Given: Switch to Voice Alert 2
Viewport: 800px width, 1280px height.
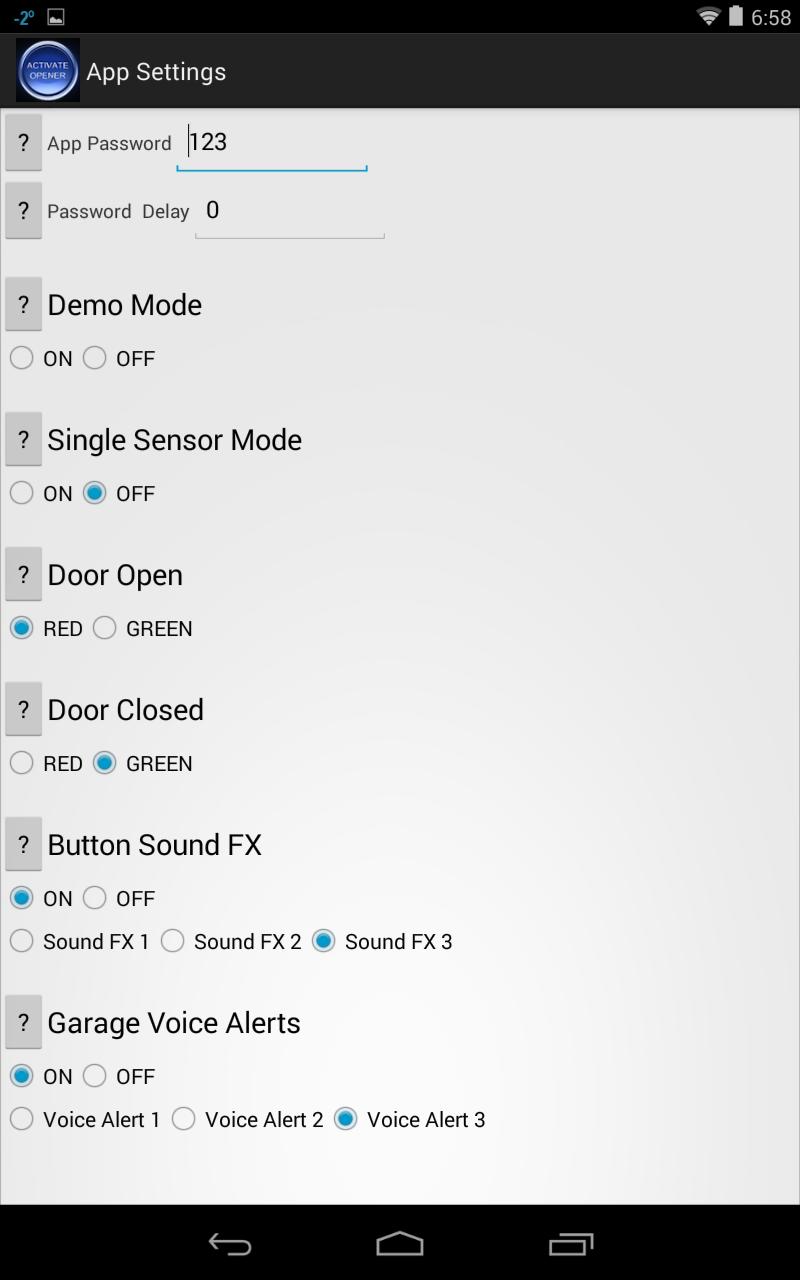Looking at the screenshot, I should (184, 1119).
